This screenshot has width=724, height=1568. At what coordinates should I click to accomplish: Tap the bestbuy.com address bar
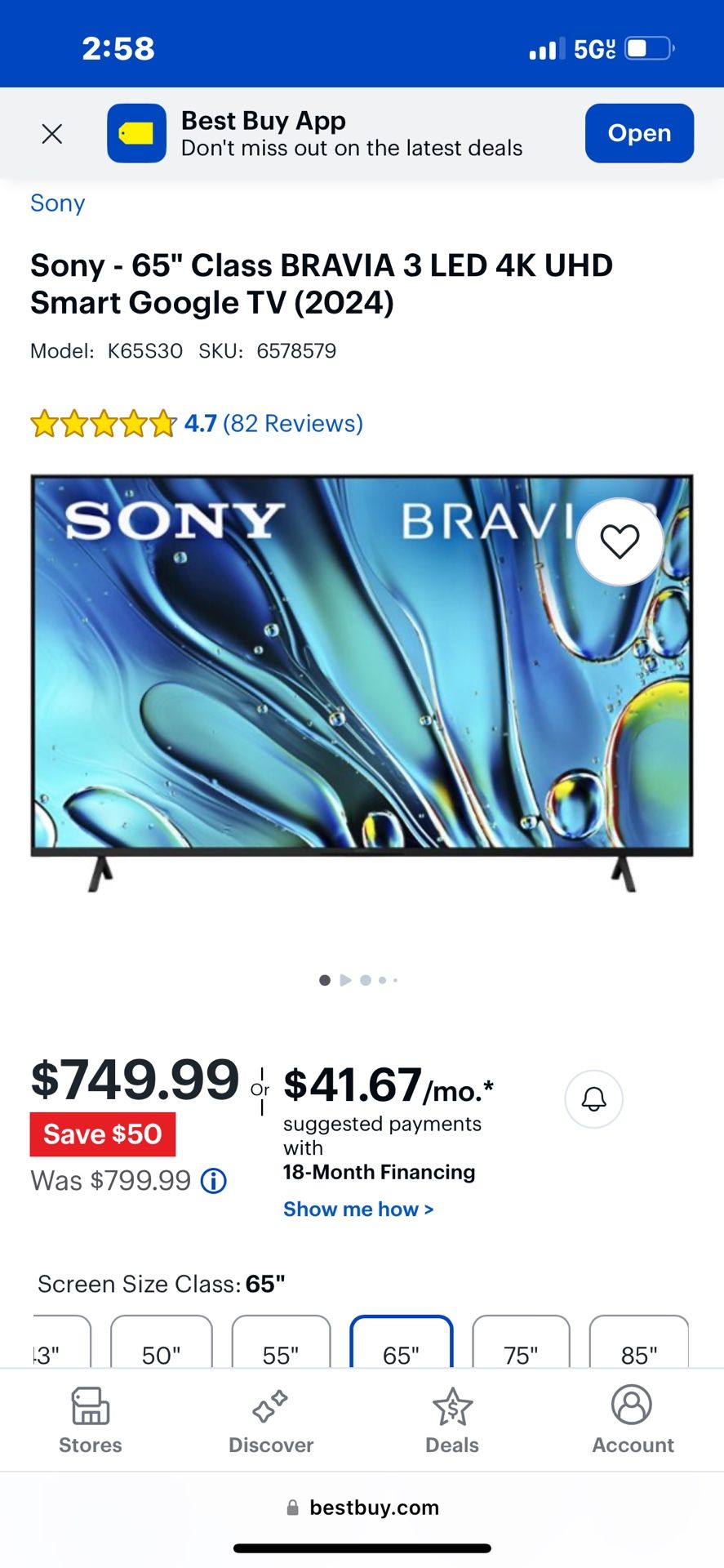click(x=362, y=1508)
